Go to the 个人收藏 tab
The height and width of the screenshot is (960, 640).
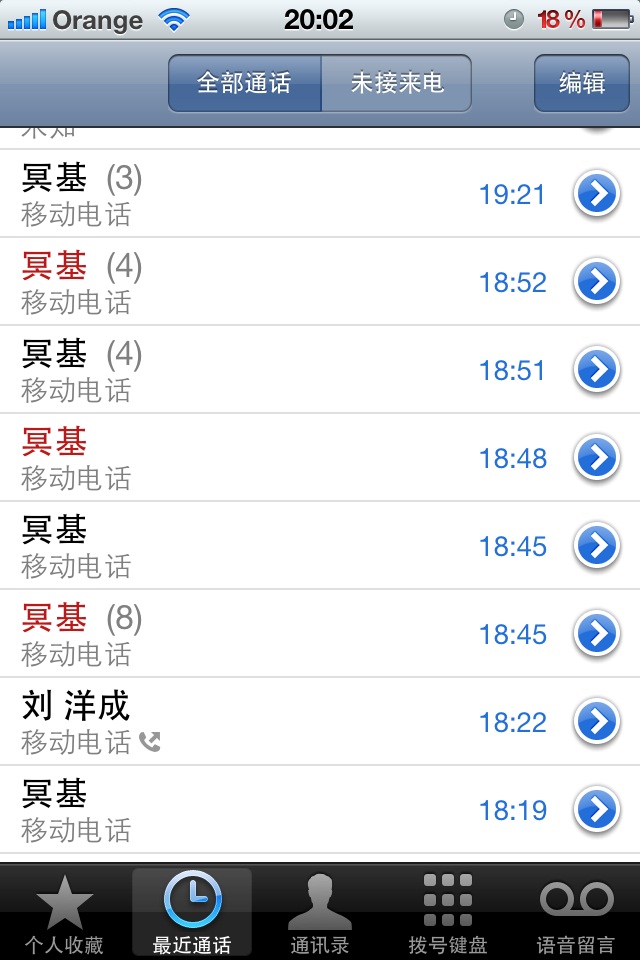coord(64,914)
